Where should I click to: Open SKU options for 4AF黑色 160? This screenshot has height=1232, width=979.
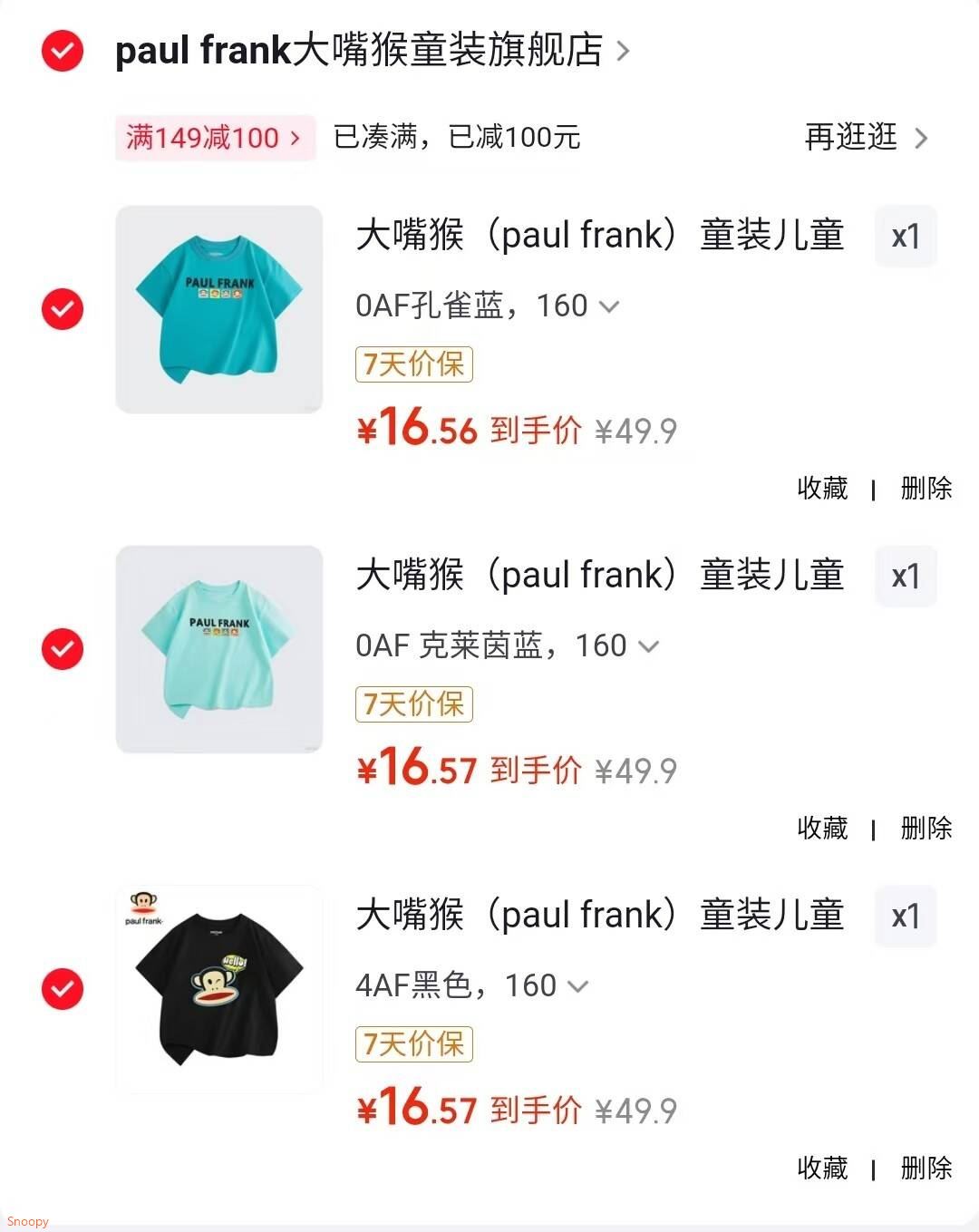pyautogui.click(x=578, y=985)
